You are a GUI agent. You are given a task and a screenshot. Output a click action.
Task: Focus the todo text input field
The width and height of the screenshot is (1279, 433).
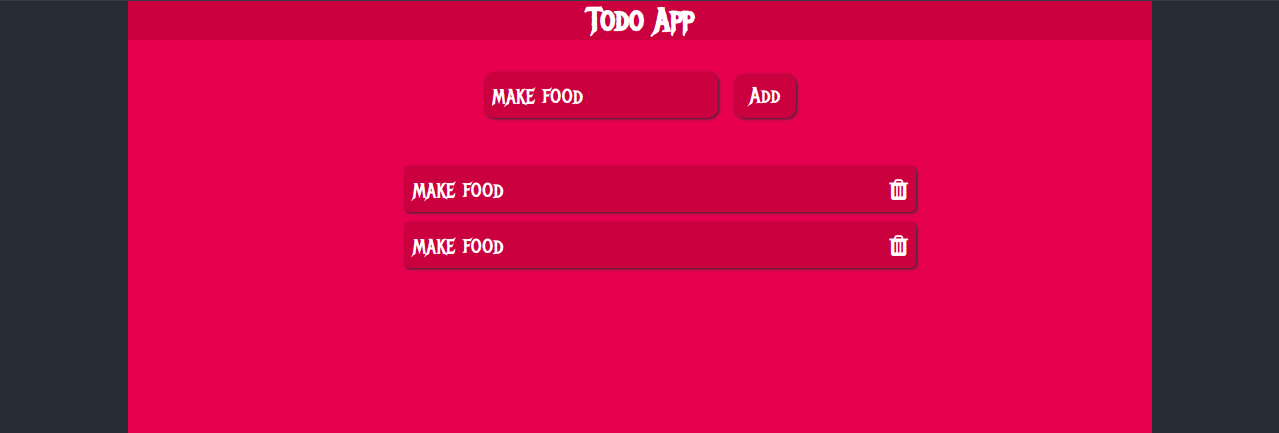click(601, 96)
